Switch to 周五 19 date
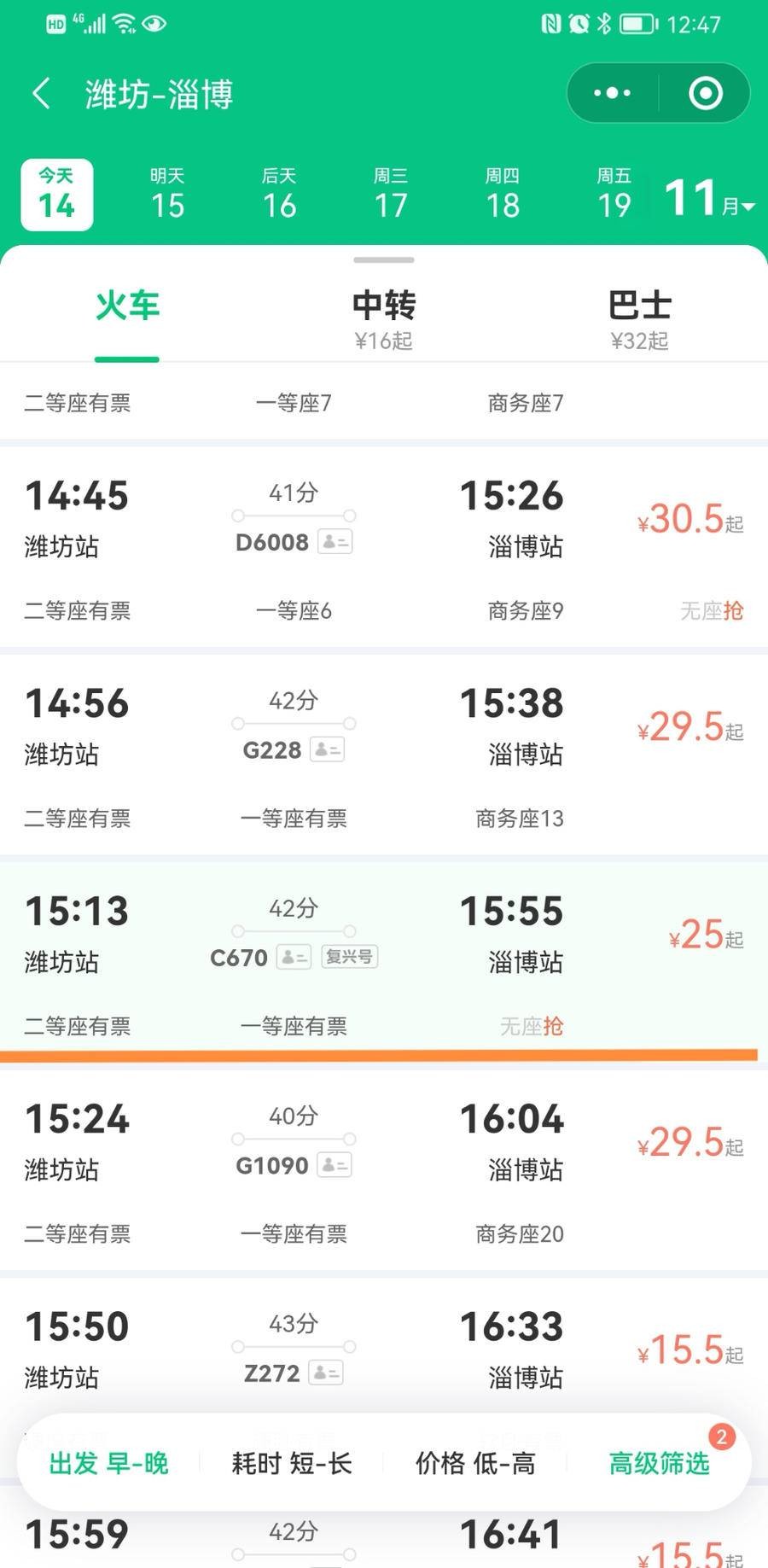Image resolution: width=768 pixels, height=1568 pixels. tap(614, 195)
